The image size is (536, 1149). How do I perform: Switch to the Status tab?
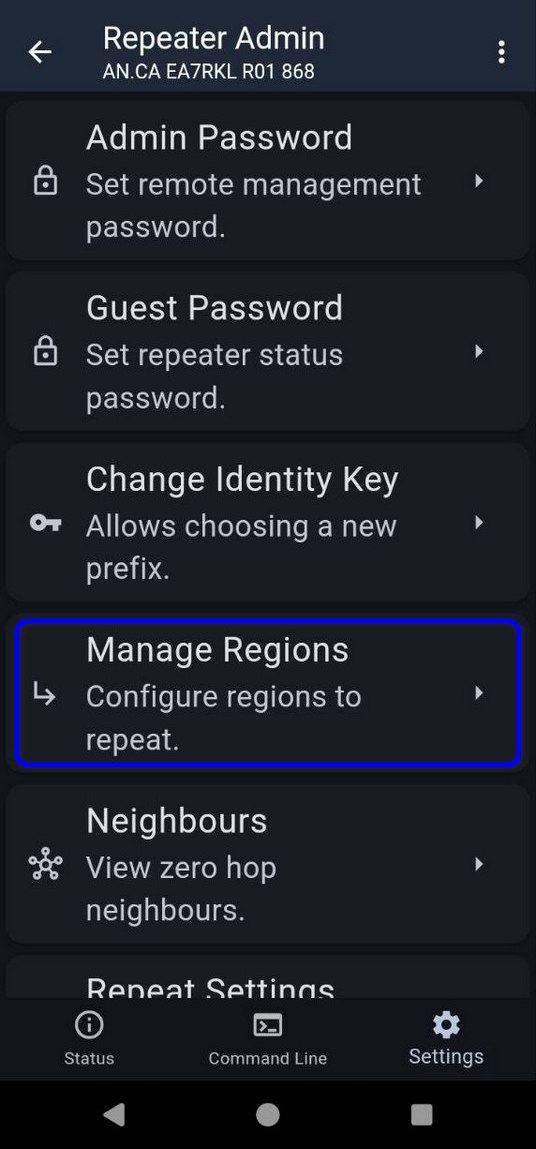(89, 1039)
